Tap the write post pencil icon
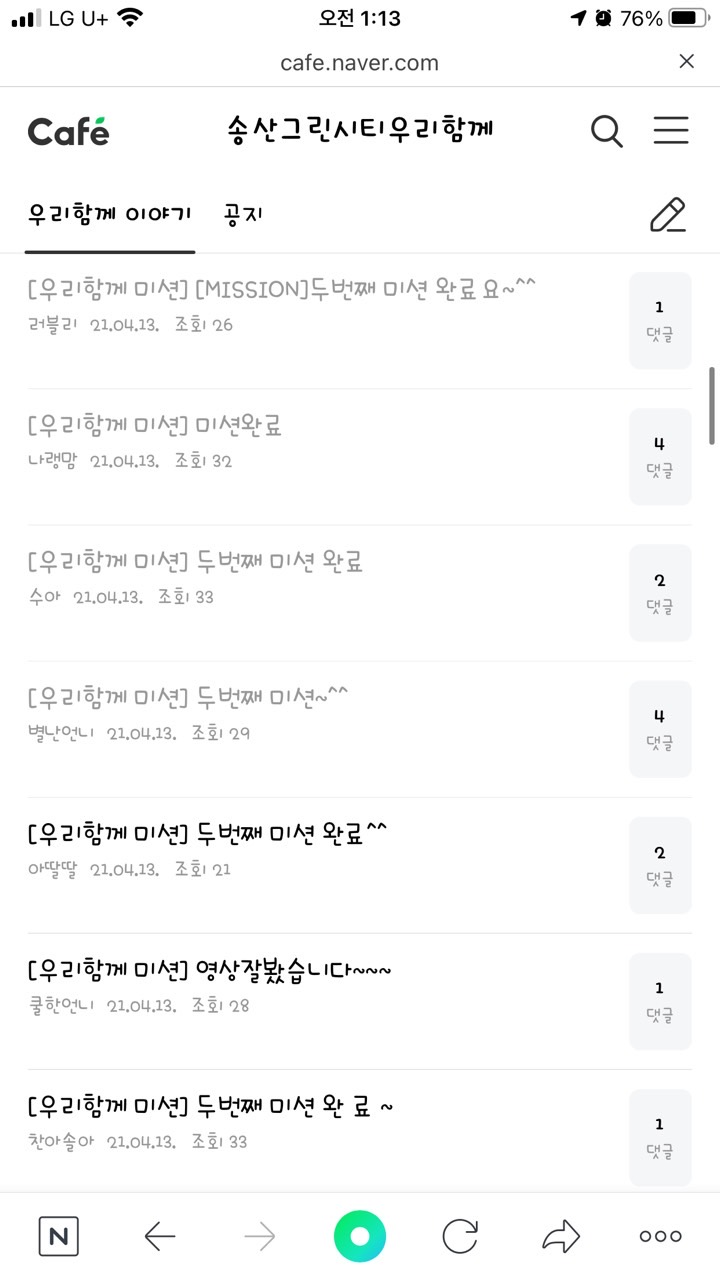The image size is (720, 1280). click(x=667, y=215)
